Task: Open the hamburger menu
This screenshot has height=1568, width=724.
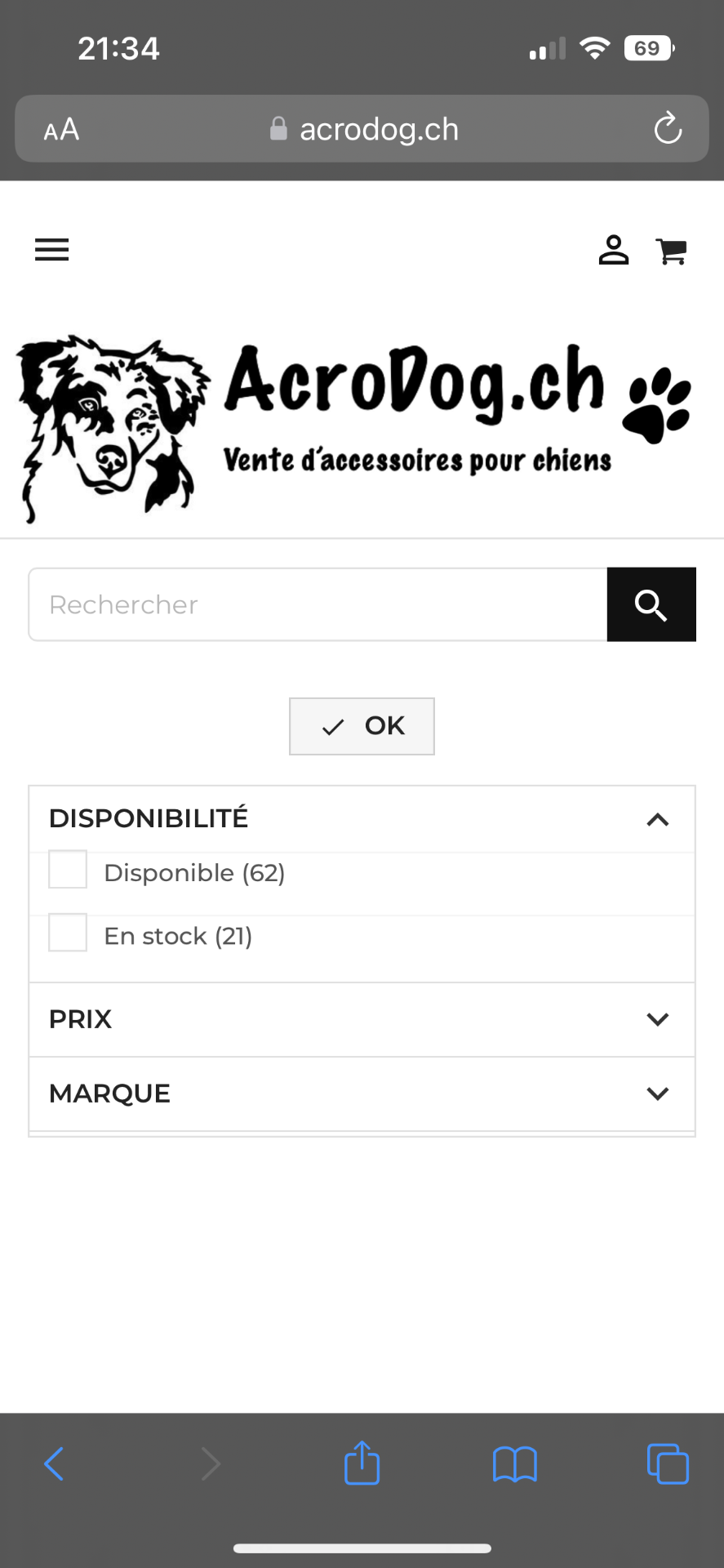Action: pos(51,250)
